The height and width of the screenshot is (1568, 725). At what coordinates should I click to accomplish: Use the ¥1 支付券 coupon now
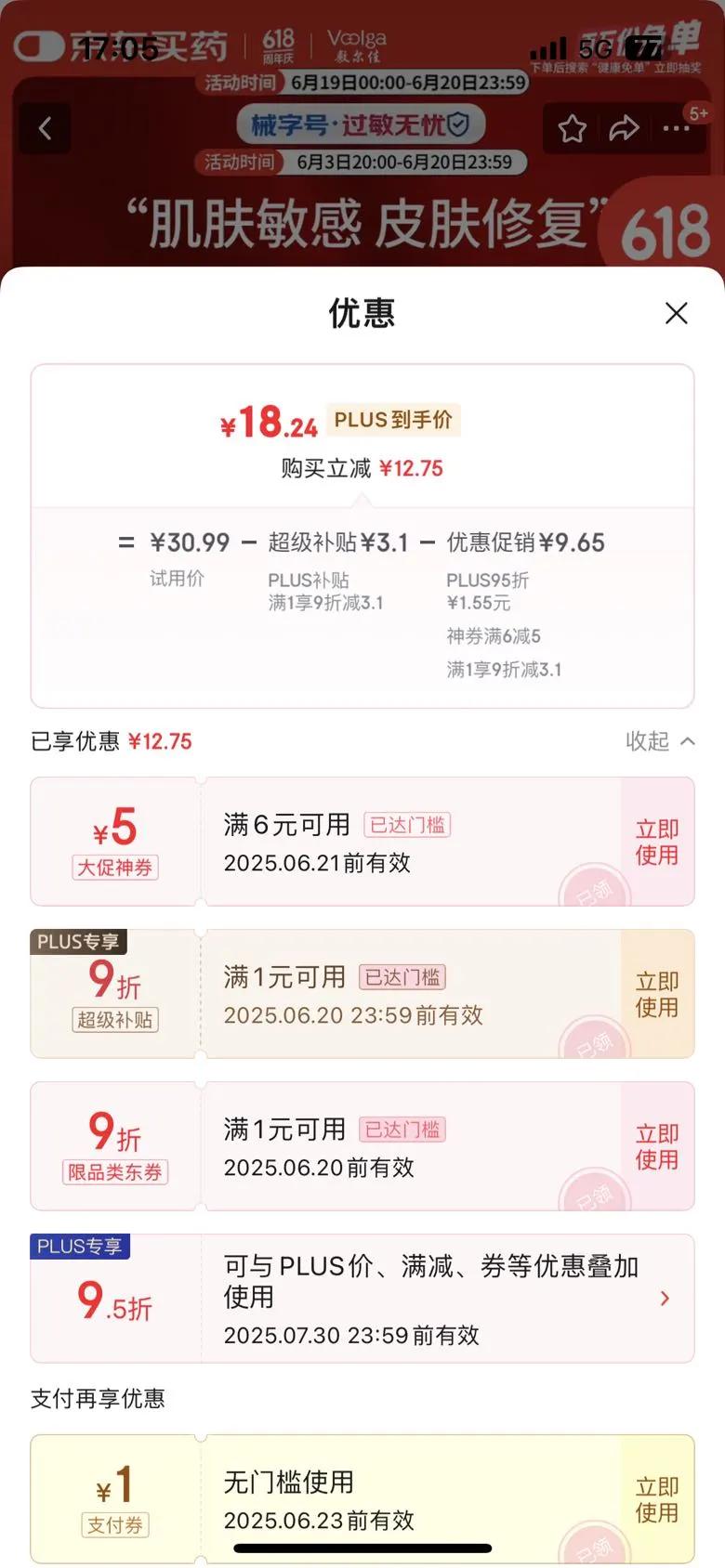click(x=657, y=1499)
